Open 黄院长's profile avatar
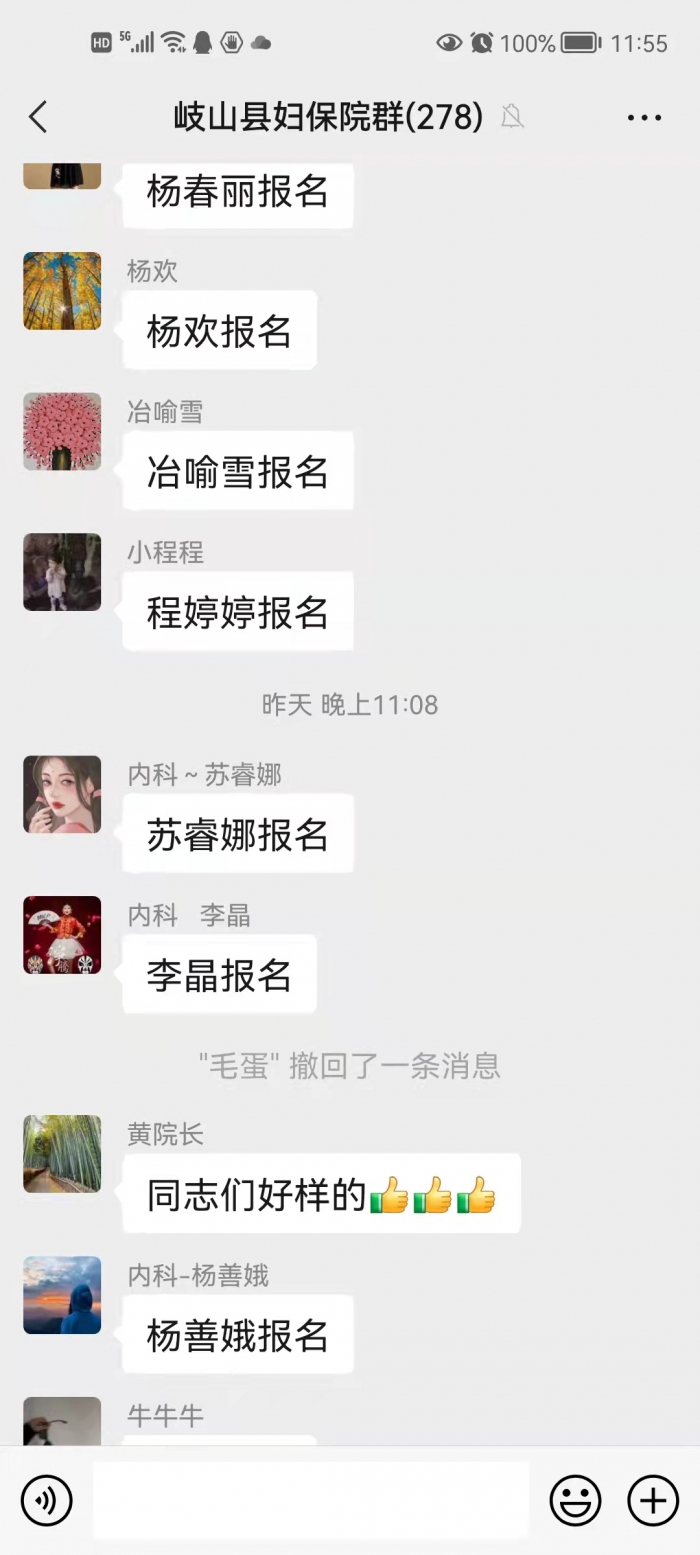700x1555 pixels. pos(62,1154)
